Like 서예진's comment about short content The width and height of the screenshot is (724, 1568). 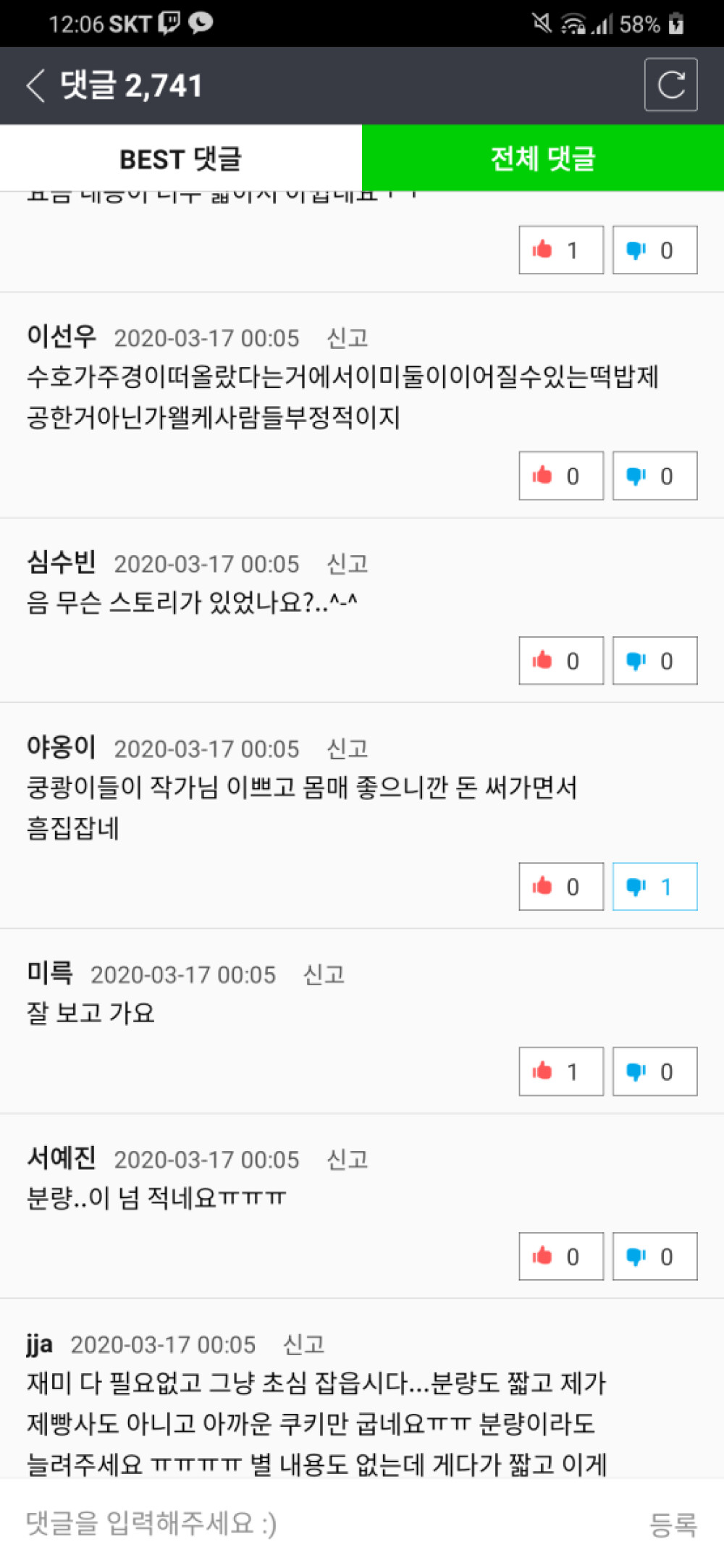[561, 1257]
